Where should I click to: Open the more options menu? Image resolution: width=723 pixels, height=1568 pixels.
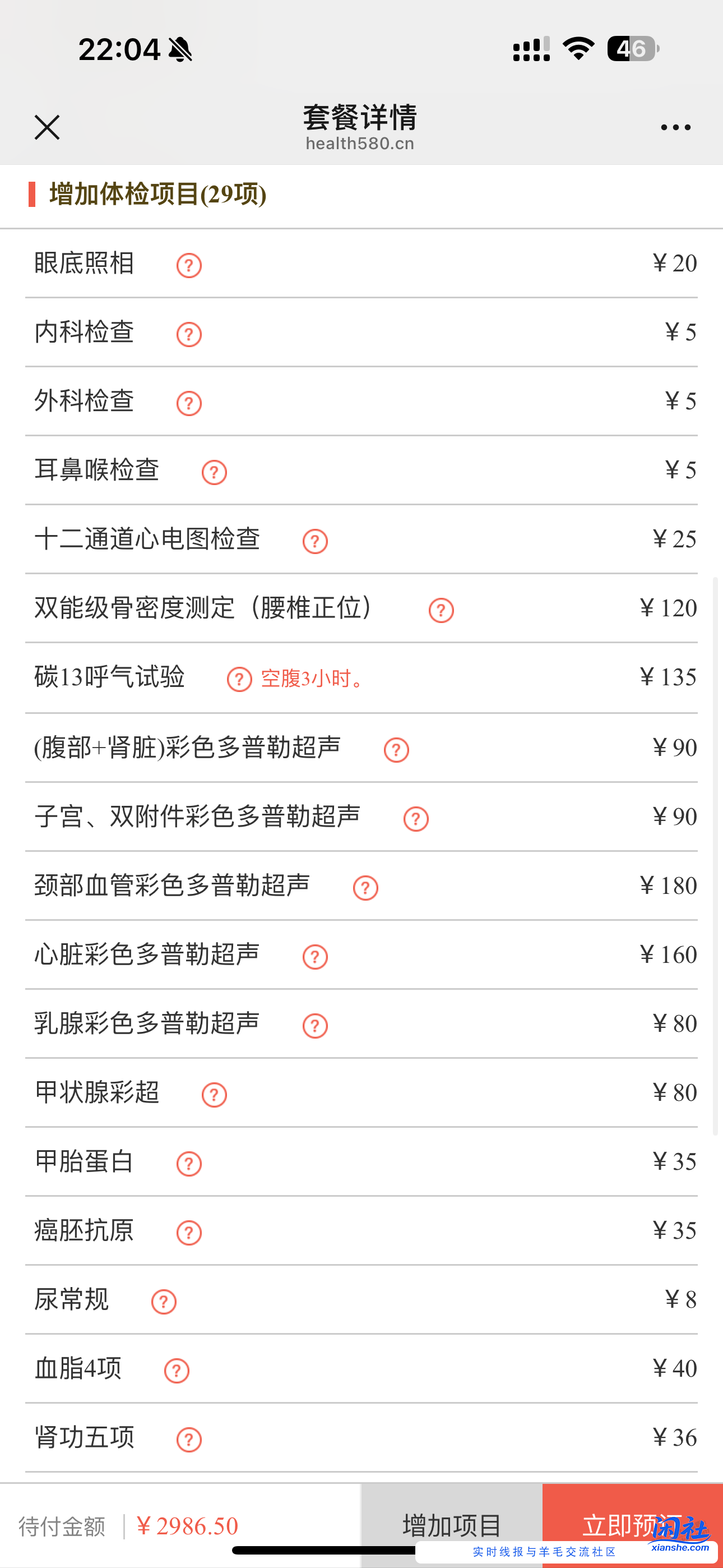(x=675, y=127)
